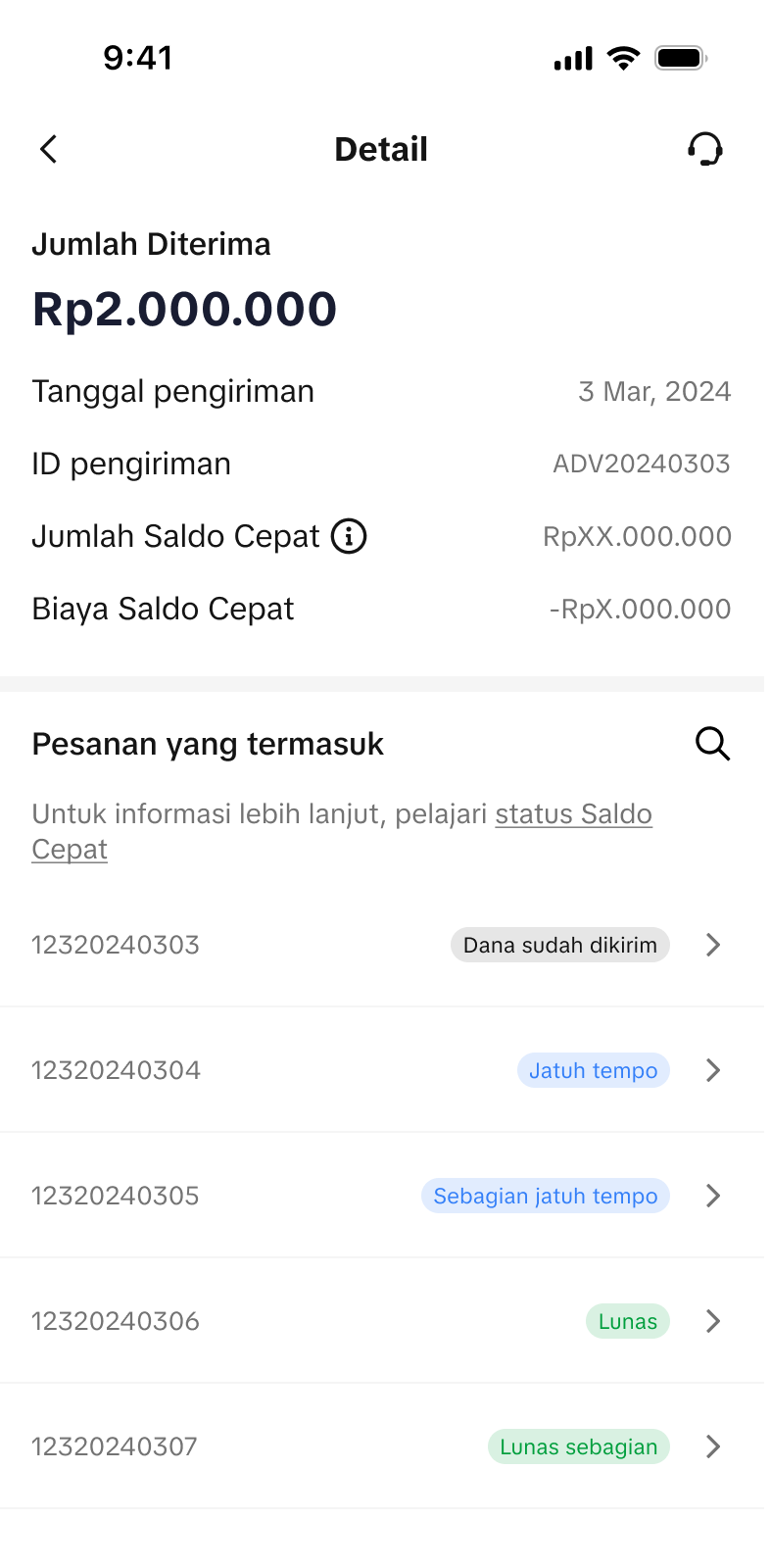Image resolution: width=770 pixels, height=1568 pixels.
Task: Expand details for order 12320240303
Action: pos(713,945)
